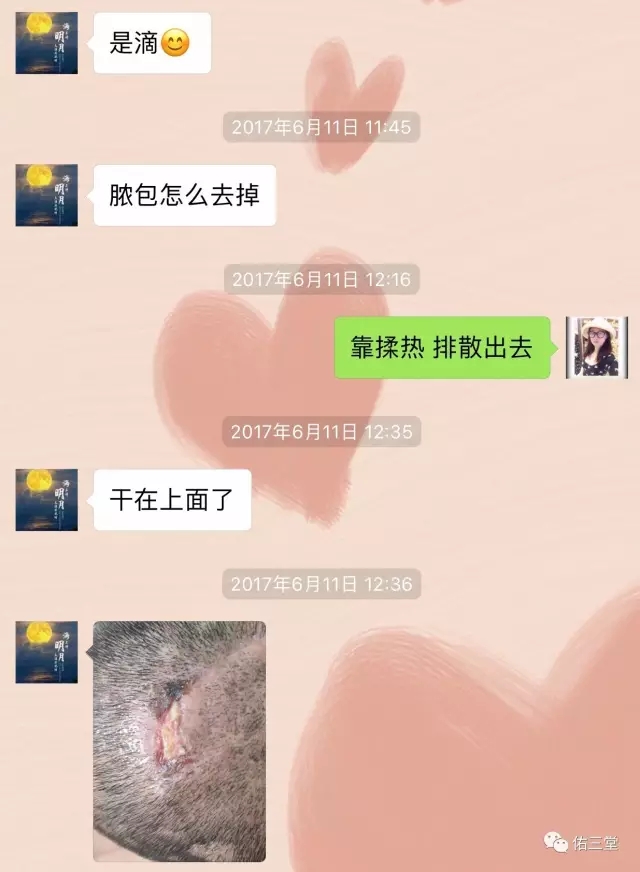Open the wound photo message
Image resolution: width=640 pixels, height=872 pixels.
[x=179, y=740]
